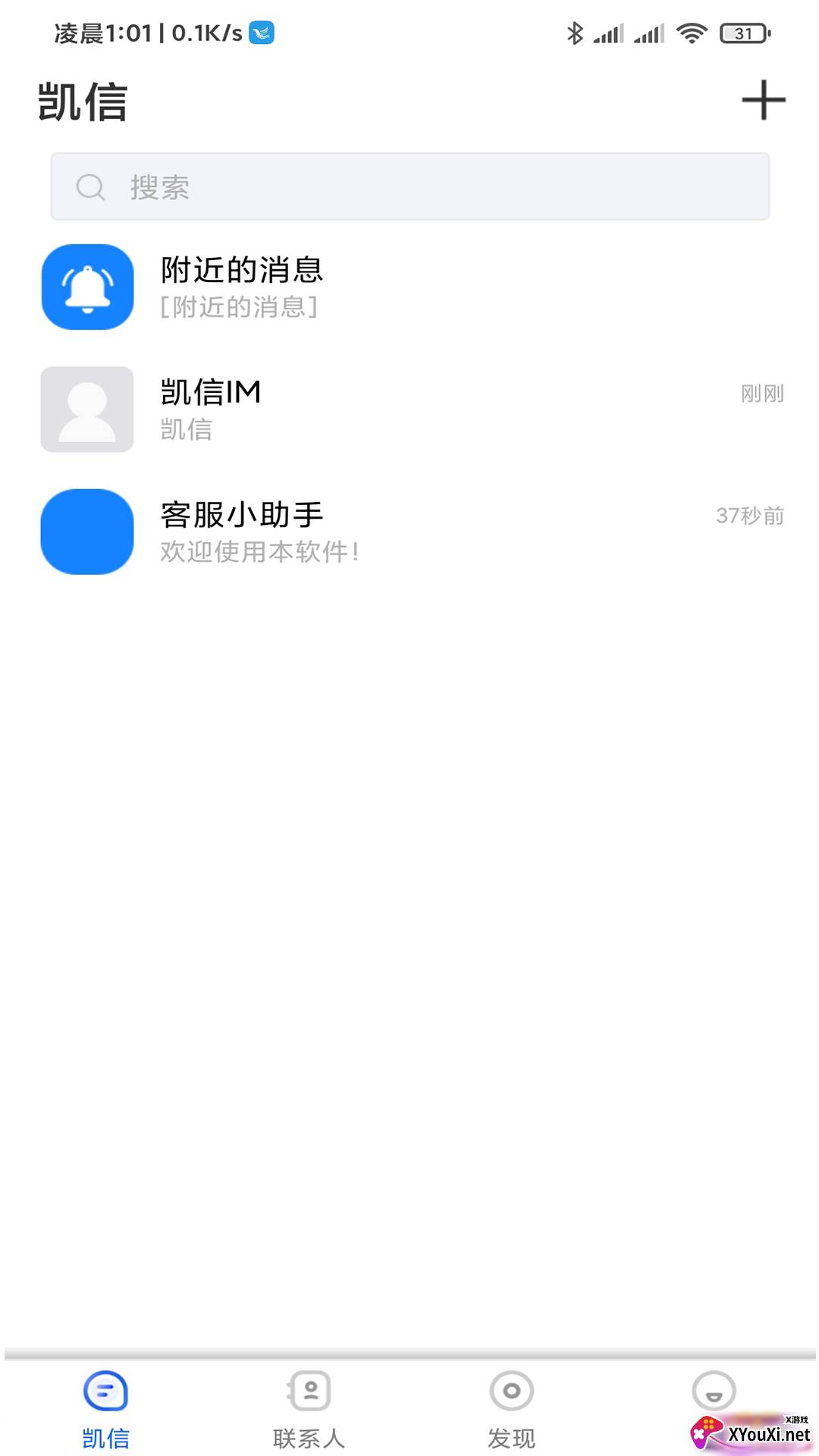Click the 凯信 page title
Screen dimensions: 819x1456
(80, 102)
